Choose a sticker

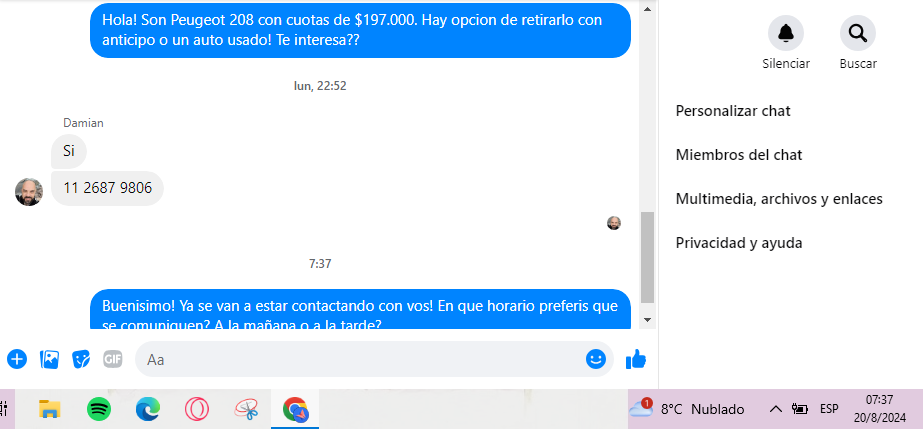click(81, 359)
